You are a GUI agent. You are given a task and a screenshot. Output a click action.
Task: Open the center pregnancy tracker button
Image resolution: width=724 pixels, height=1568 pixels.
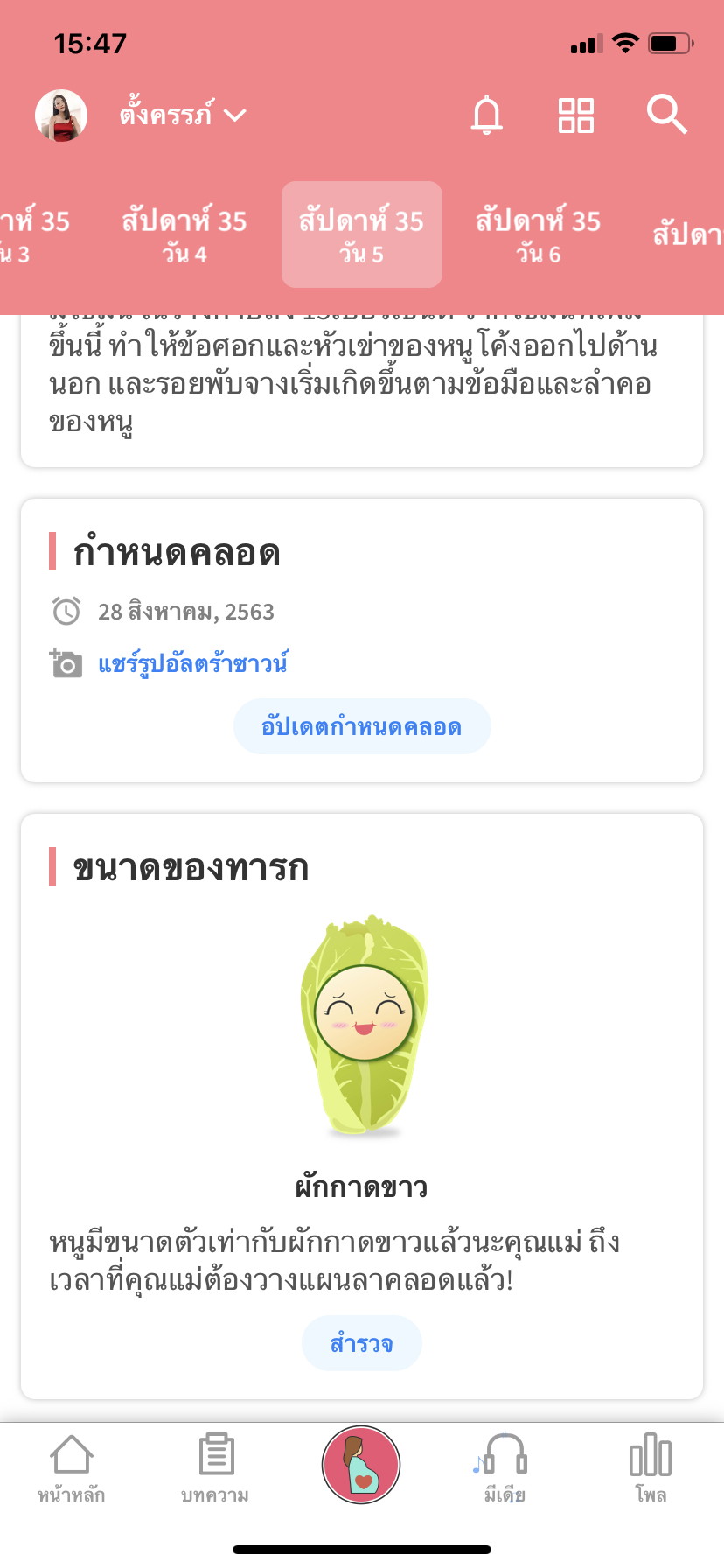361,1466
